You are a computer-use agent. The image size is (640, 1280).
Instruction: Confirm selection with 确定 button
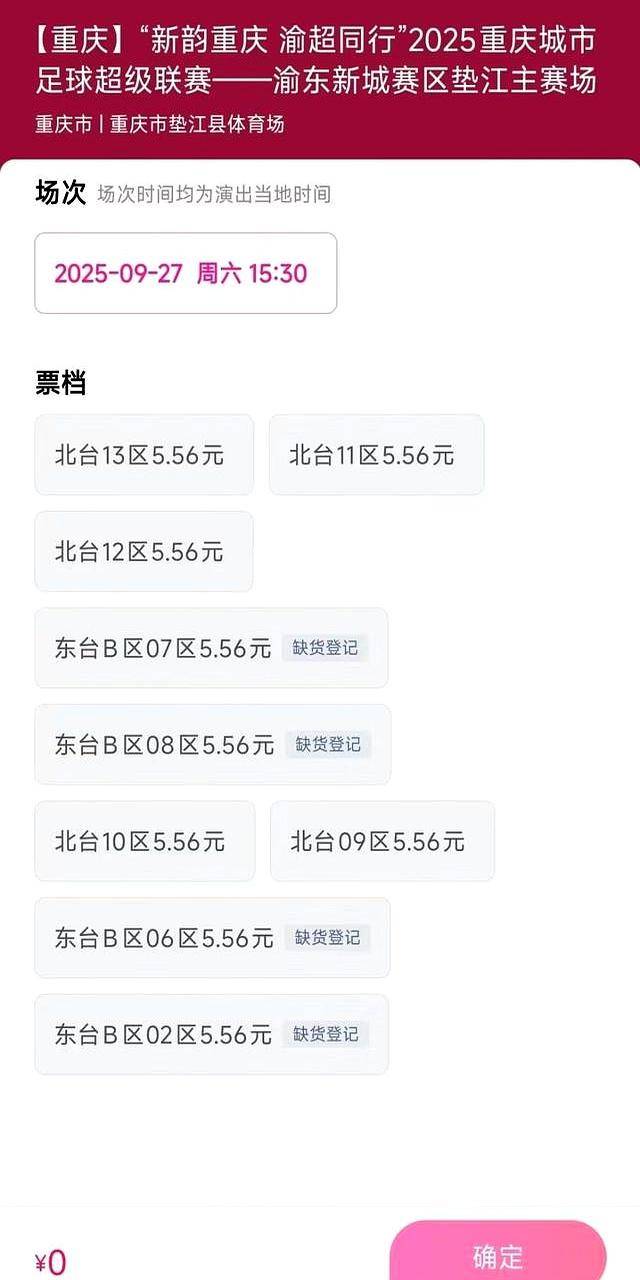pos(497,1255)
